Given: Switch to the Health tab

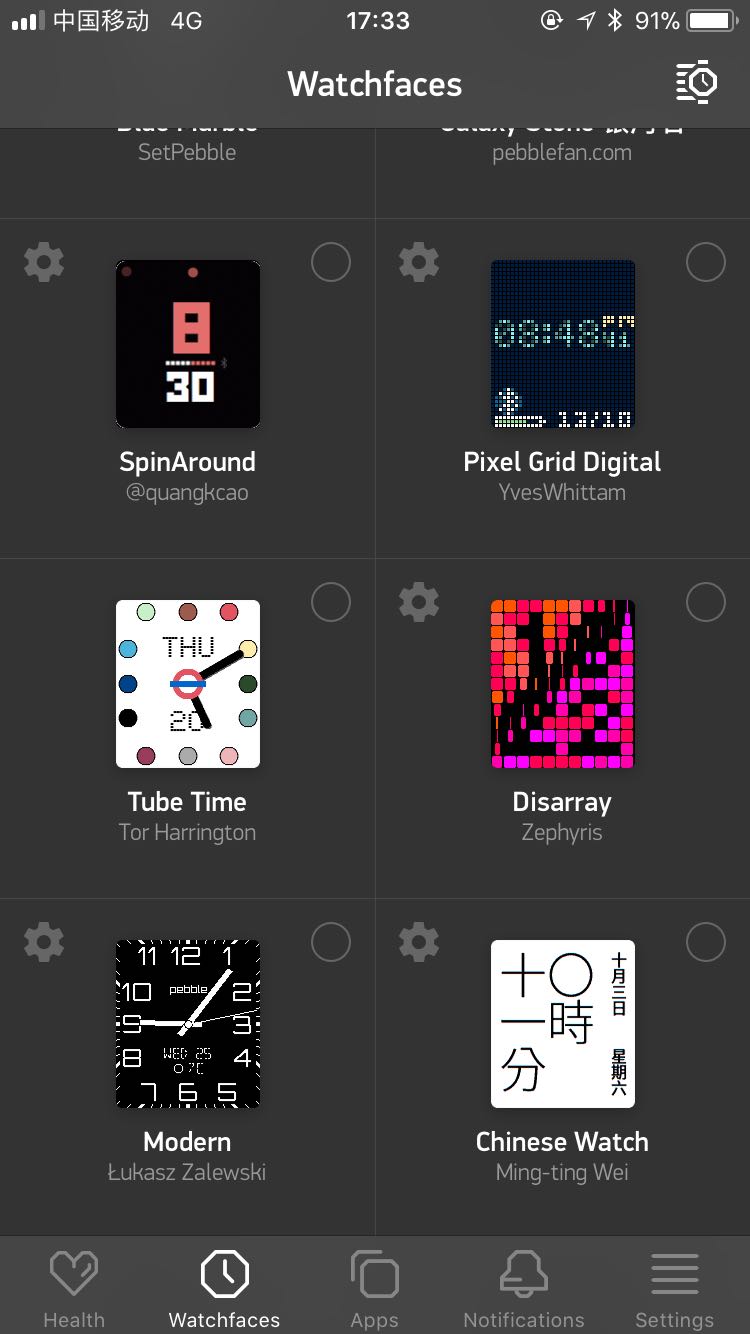Looking at the screenshot, I should (x=74, y=1288).
